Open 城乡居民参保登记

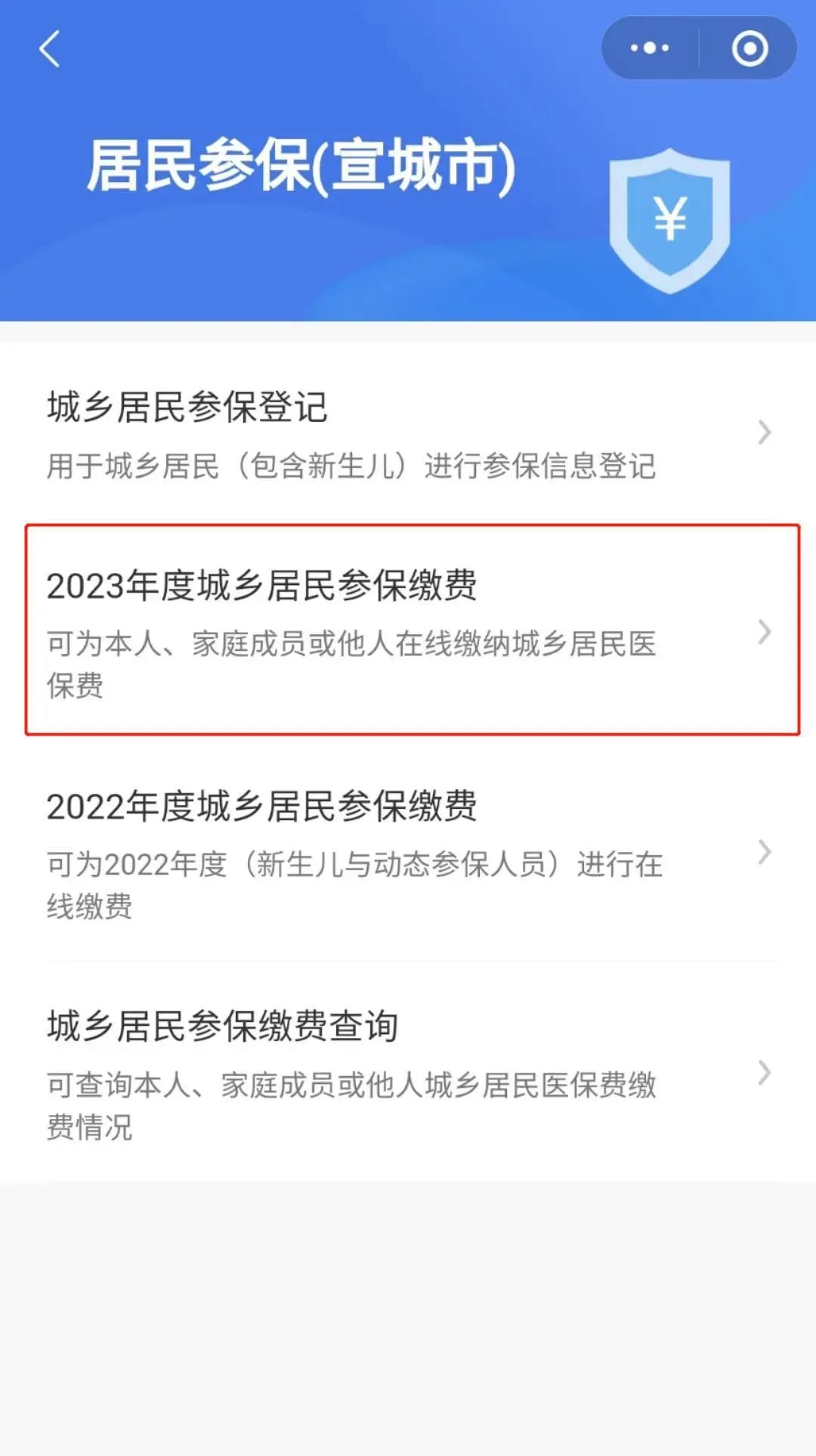[408, 433]
